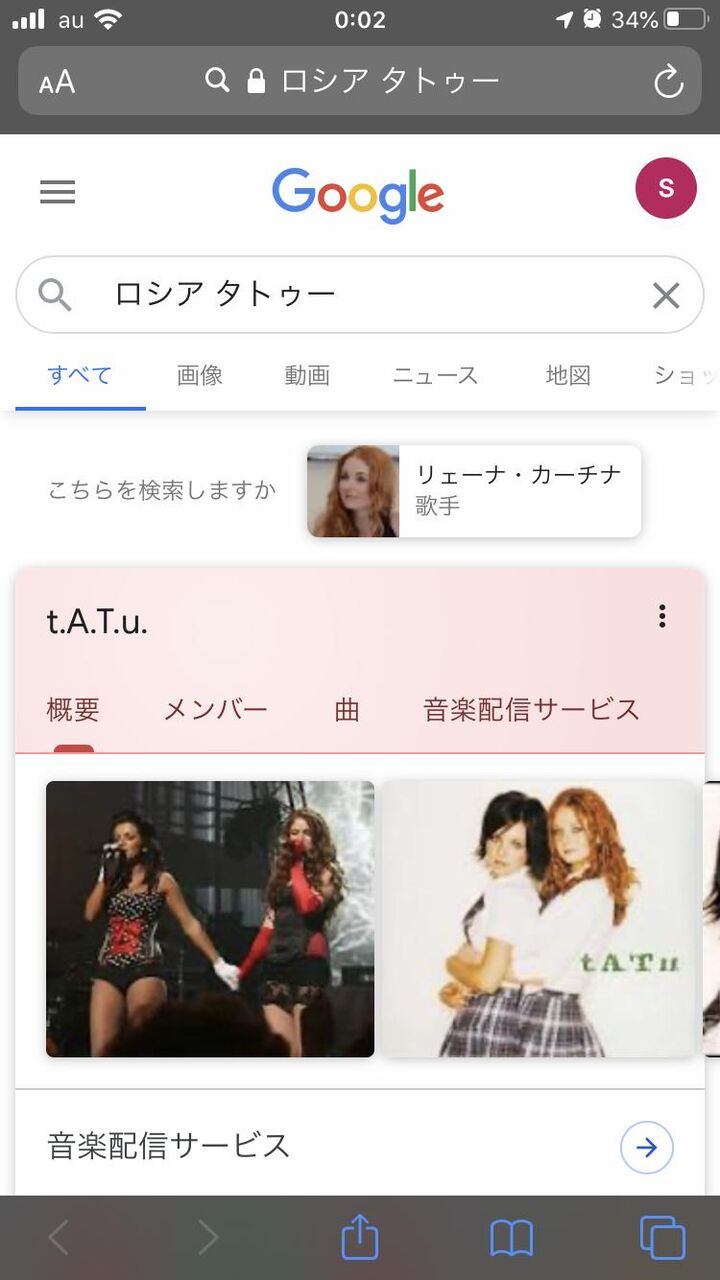Reload the page in Safari
The image size is (720, 1280).
pyautogui.click(x=668, y=82)
